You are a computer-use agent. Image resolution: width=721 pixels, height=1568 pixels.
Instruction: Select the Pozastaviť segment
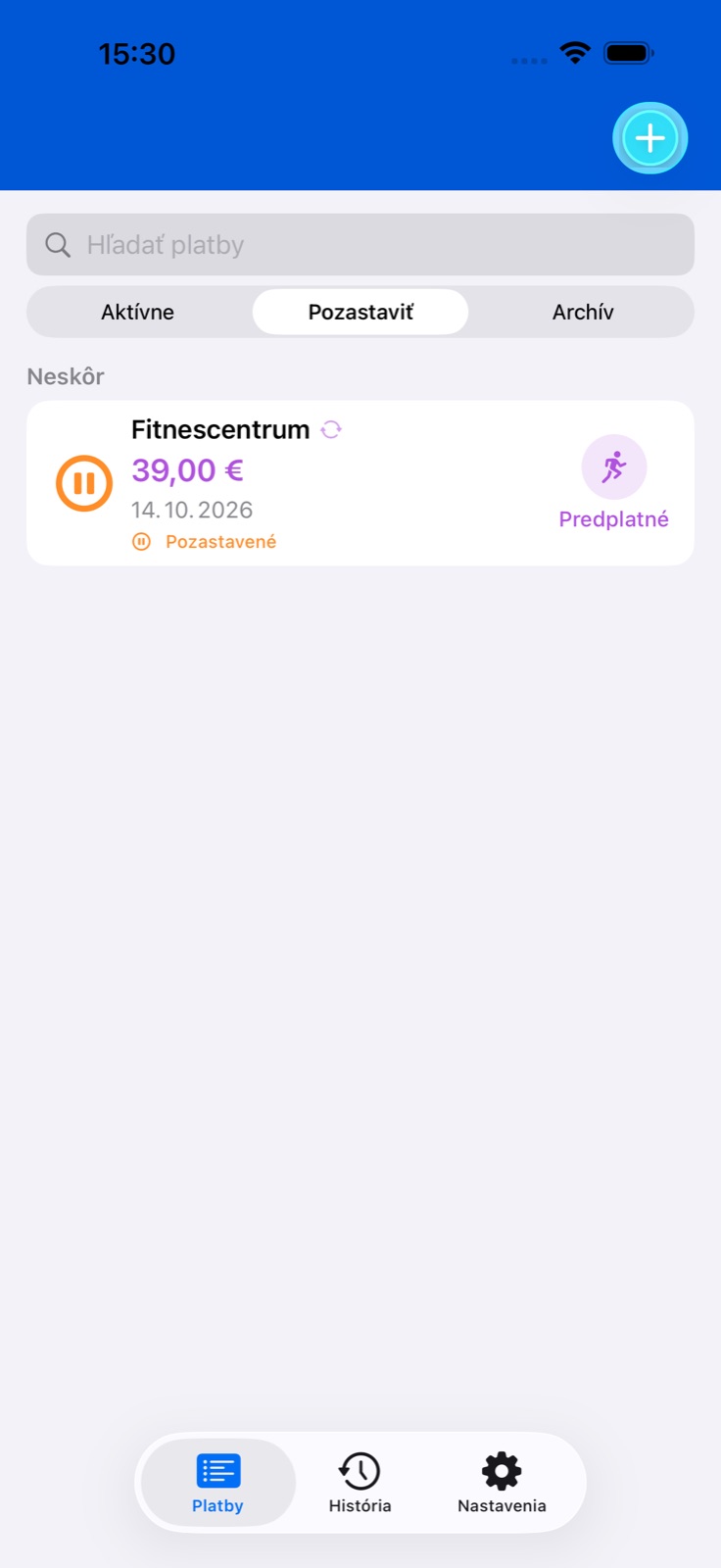360,312
